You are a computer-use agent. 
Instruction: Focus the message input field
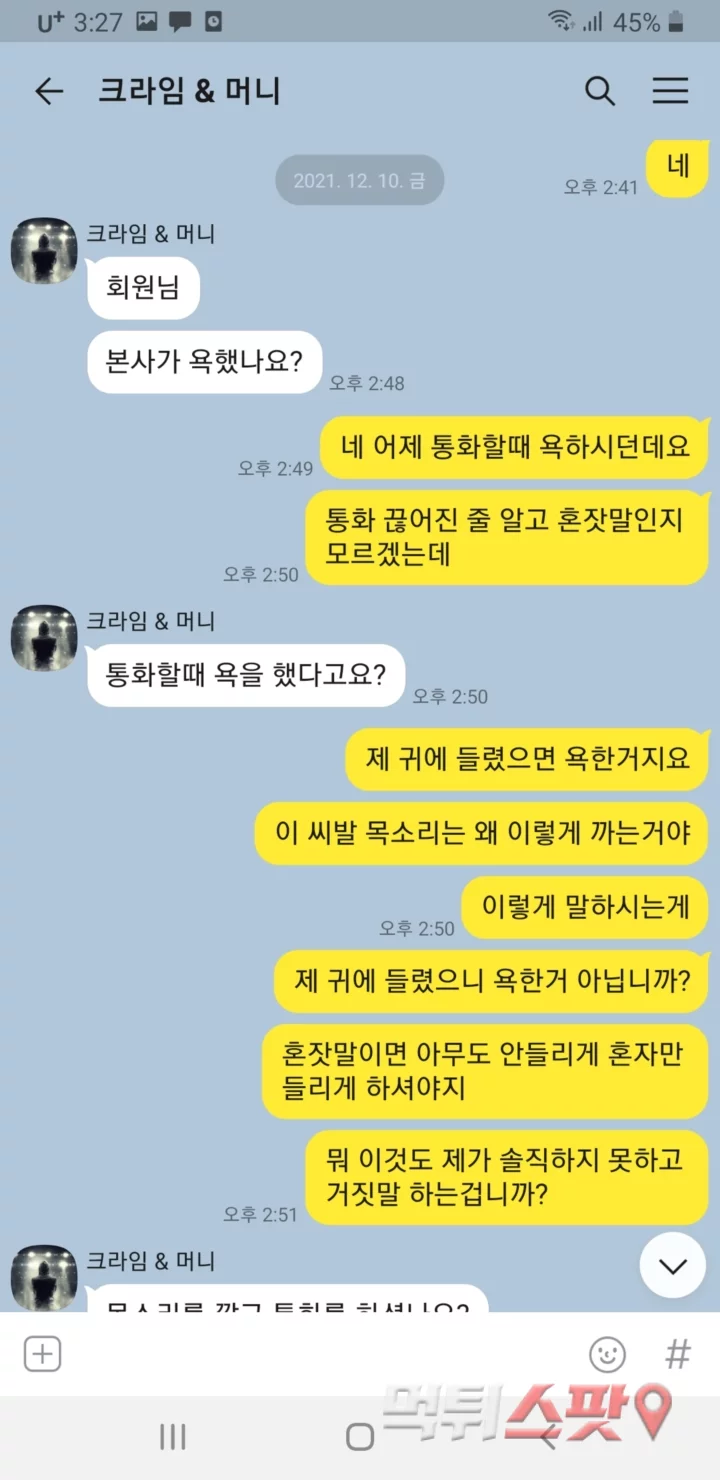point(320,1355)
